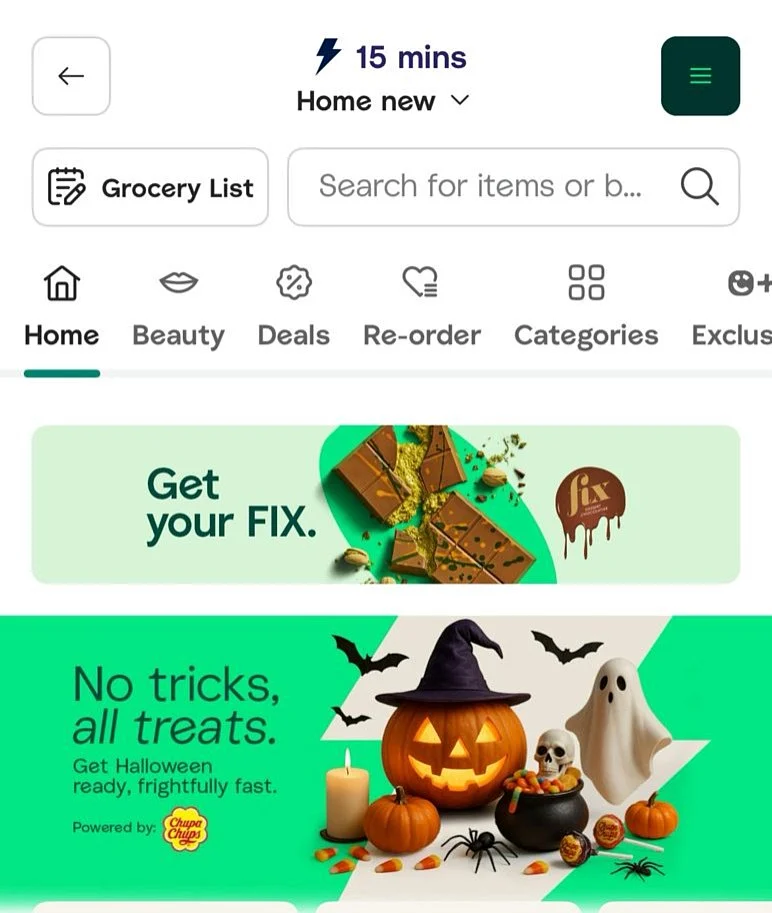The width and height of the screenshot is (772, 913).
Task: Go back using the arrow button
Action: click(x=71, y=76)
